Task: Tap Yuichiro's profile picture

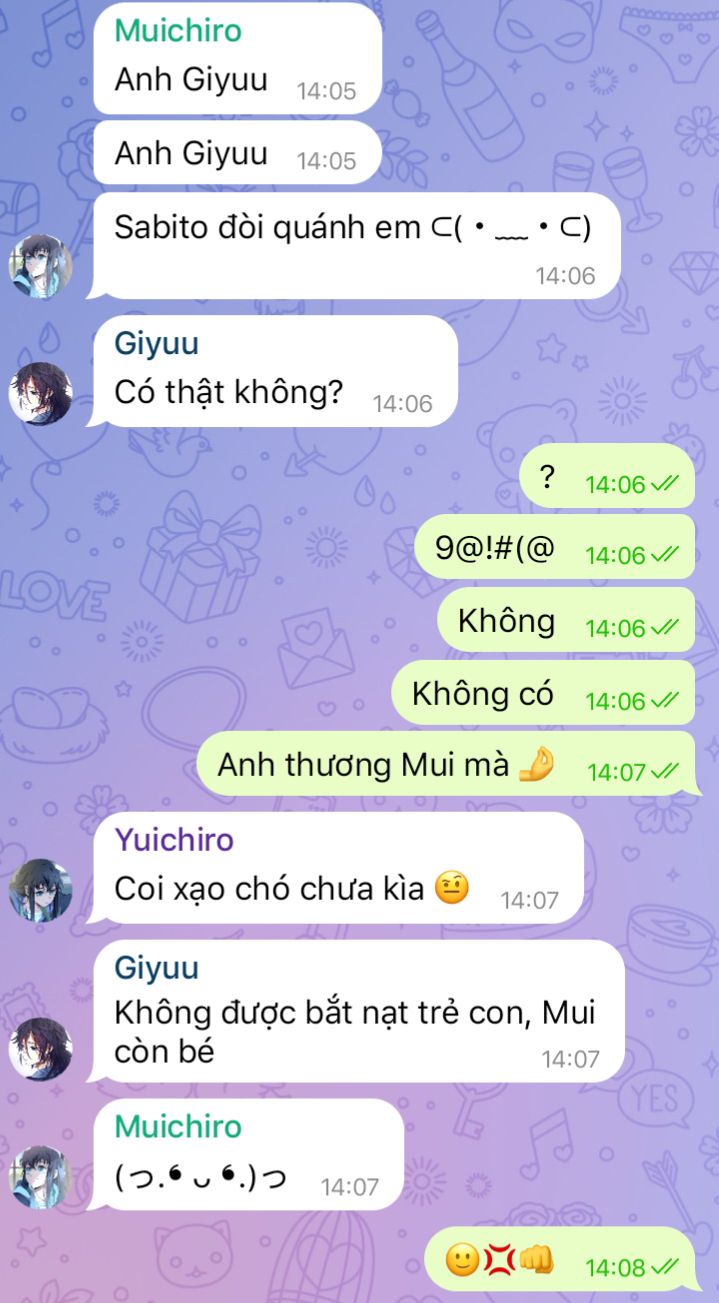Action: [41, 890]
